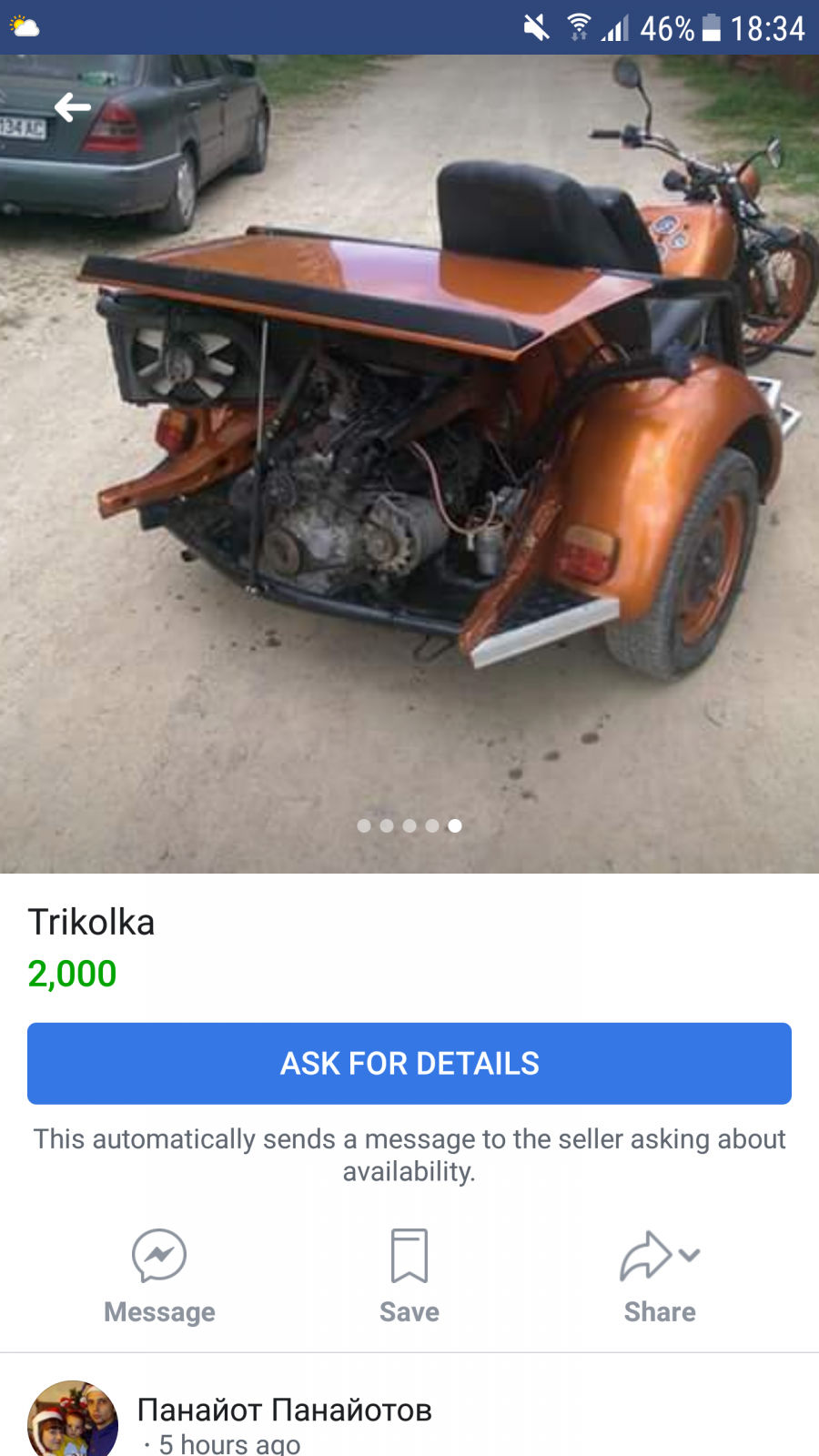Image resolution: width=819 pixels, height=1456 pixels.
Task: Tap the Ask for Details button
Action: click(409, 1063)
